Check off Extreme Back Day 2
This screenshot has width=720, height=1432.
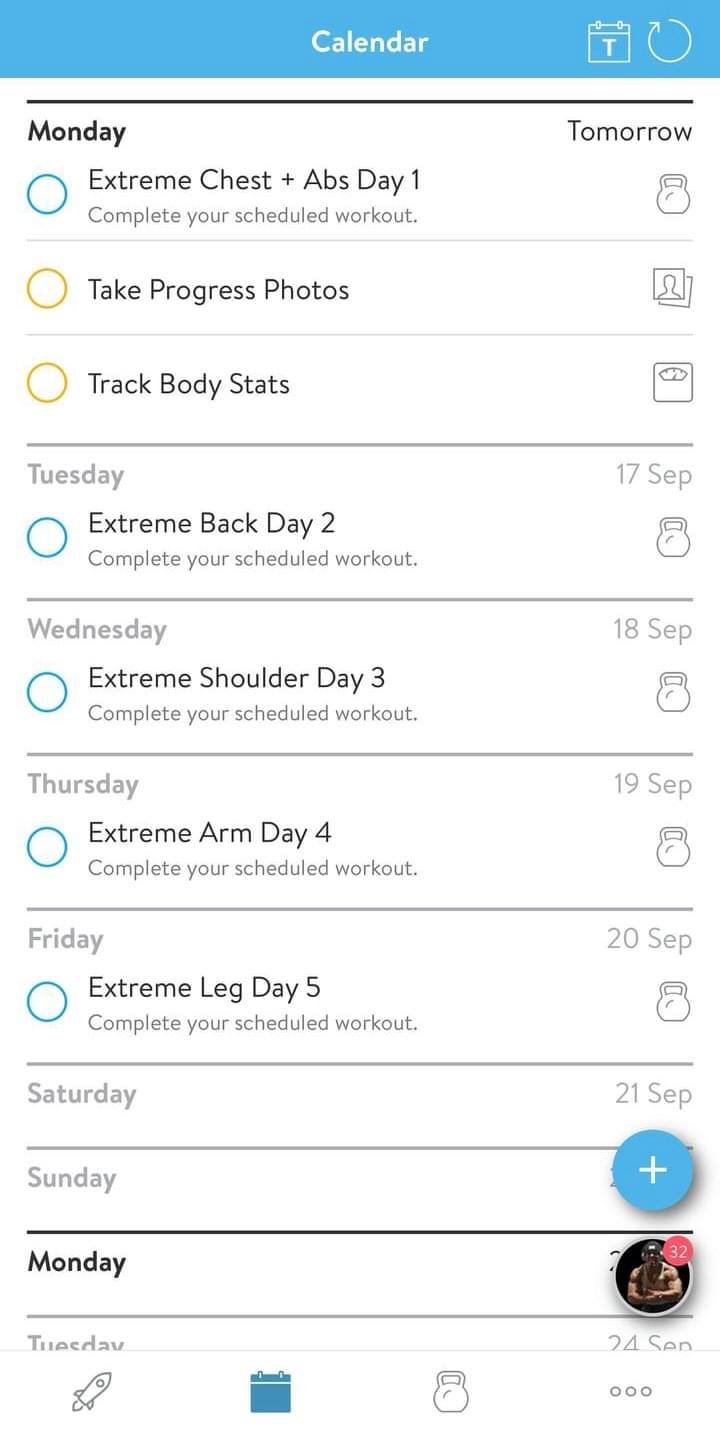coord(47,538)
